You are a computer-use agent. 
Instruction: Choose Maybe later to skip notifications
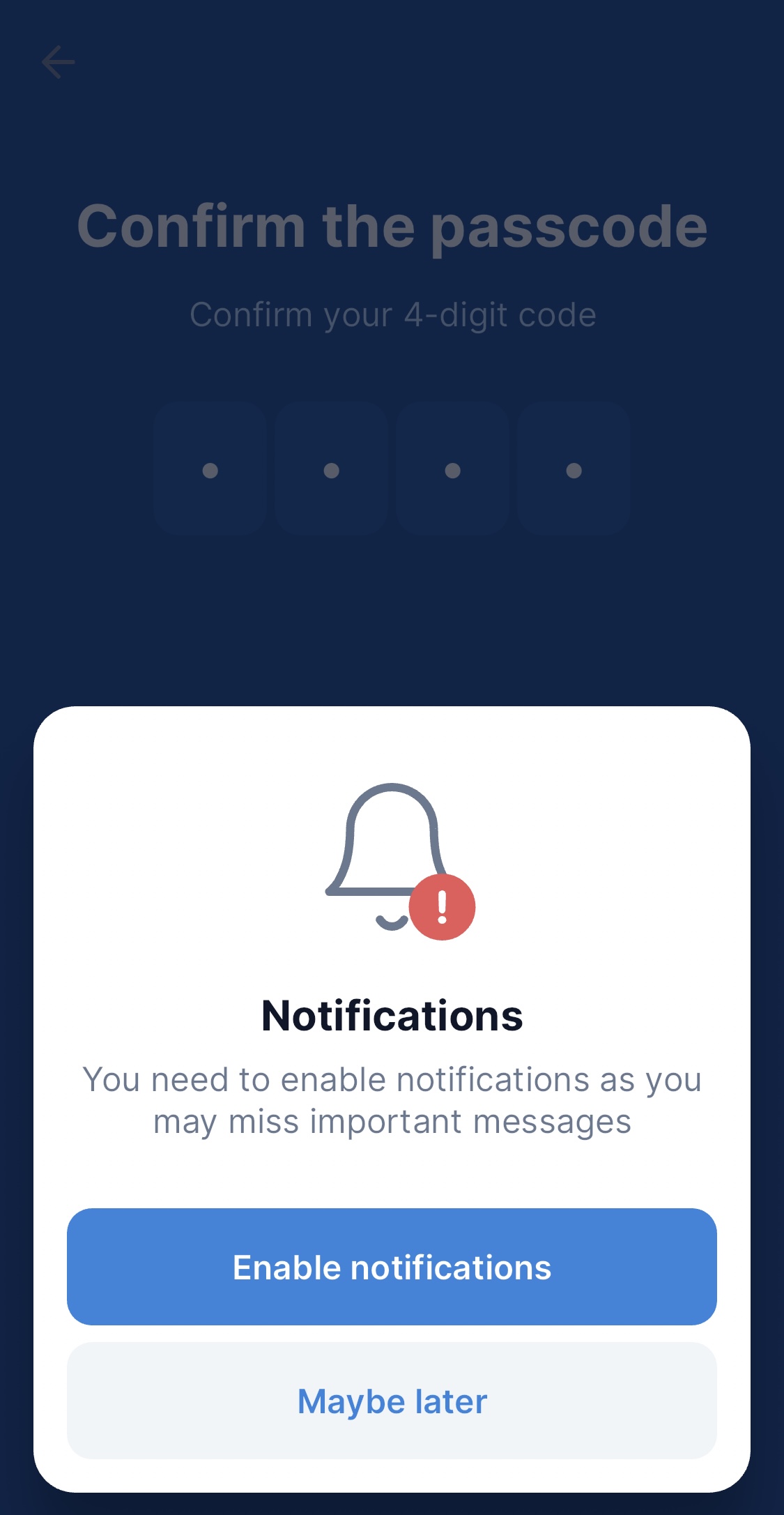click(392, 1401)
